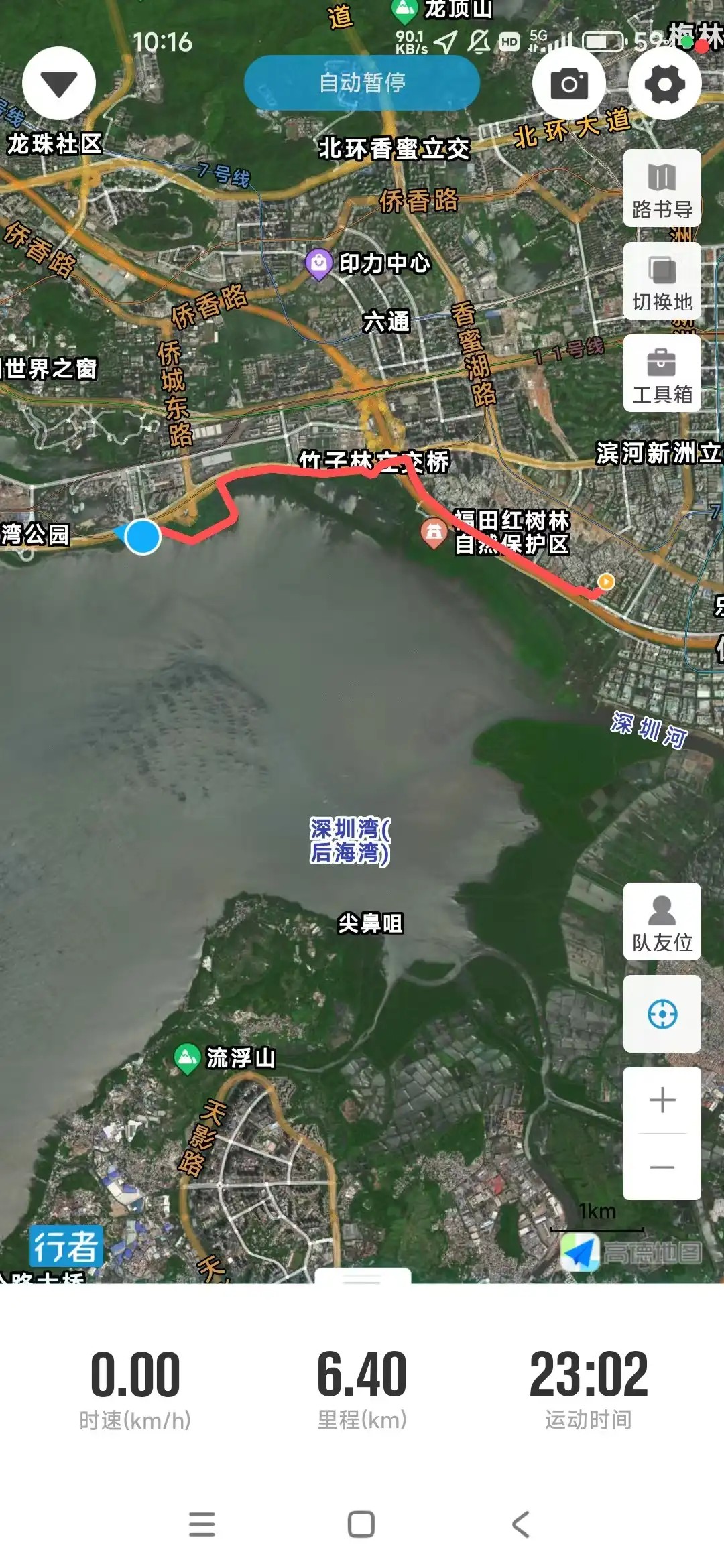Screen dimensions: 724x1568
Task: Tap the 自动暂停 auto-pause button
Action: [362, 83]
